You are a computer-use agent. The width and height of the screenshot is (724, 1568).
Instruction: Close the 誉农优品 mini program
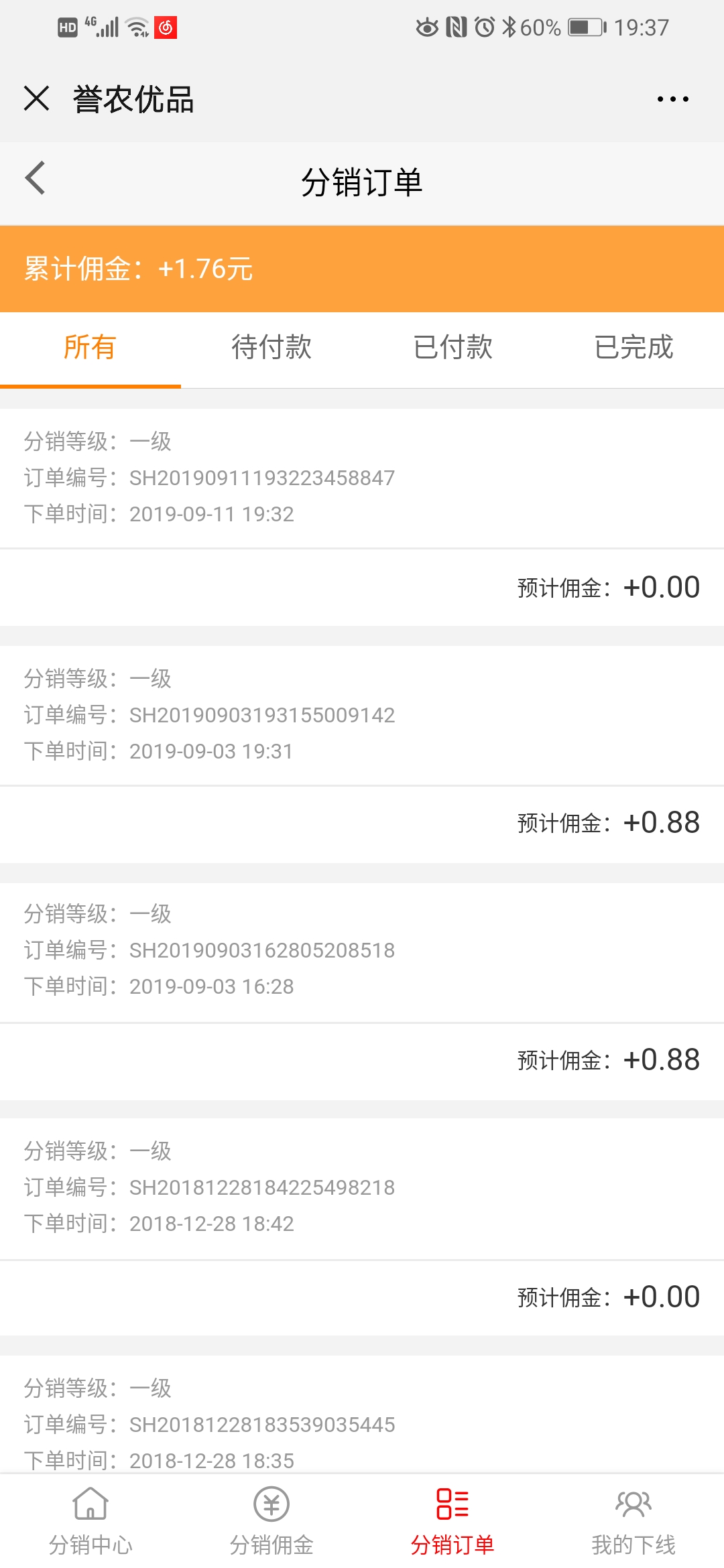click(37, 99)
